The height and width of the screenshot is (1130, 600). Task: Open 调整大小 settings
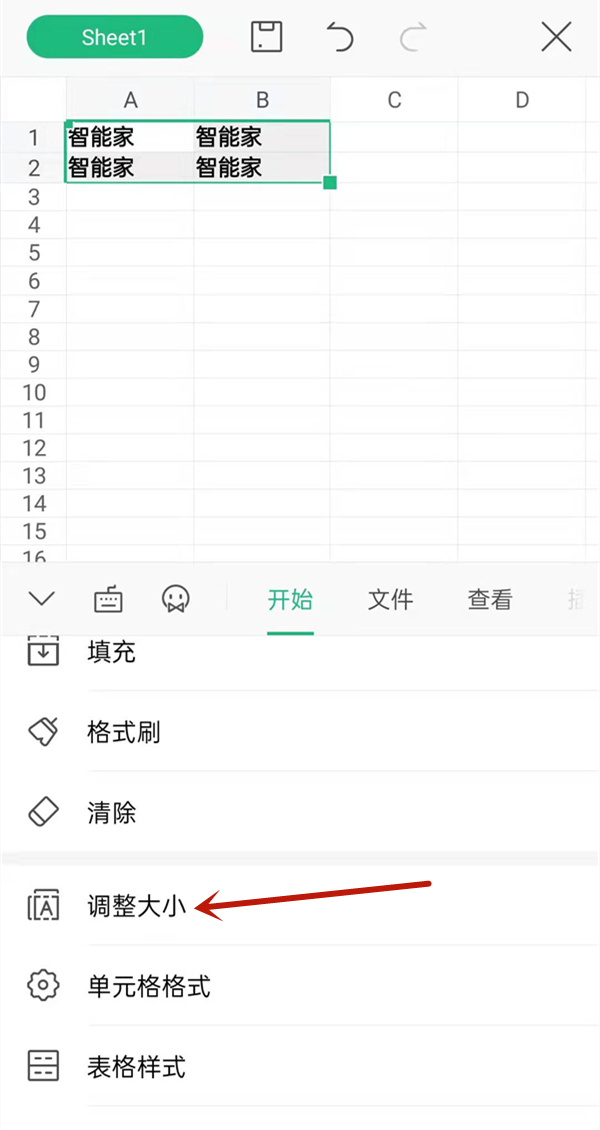[x=136, y=906]
